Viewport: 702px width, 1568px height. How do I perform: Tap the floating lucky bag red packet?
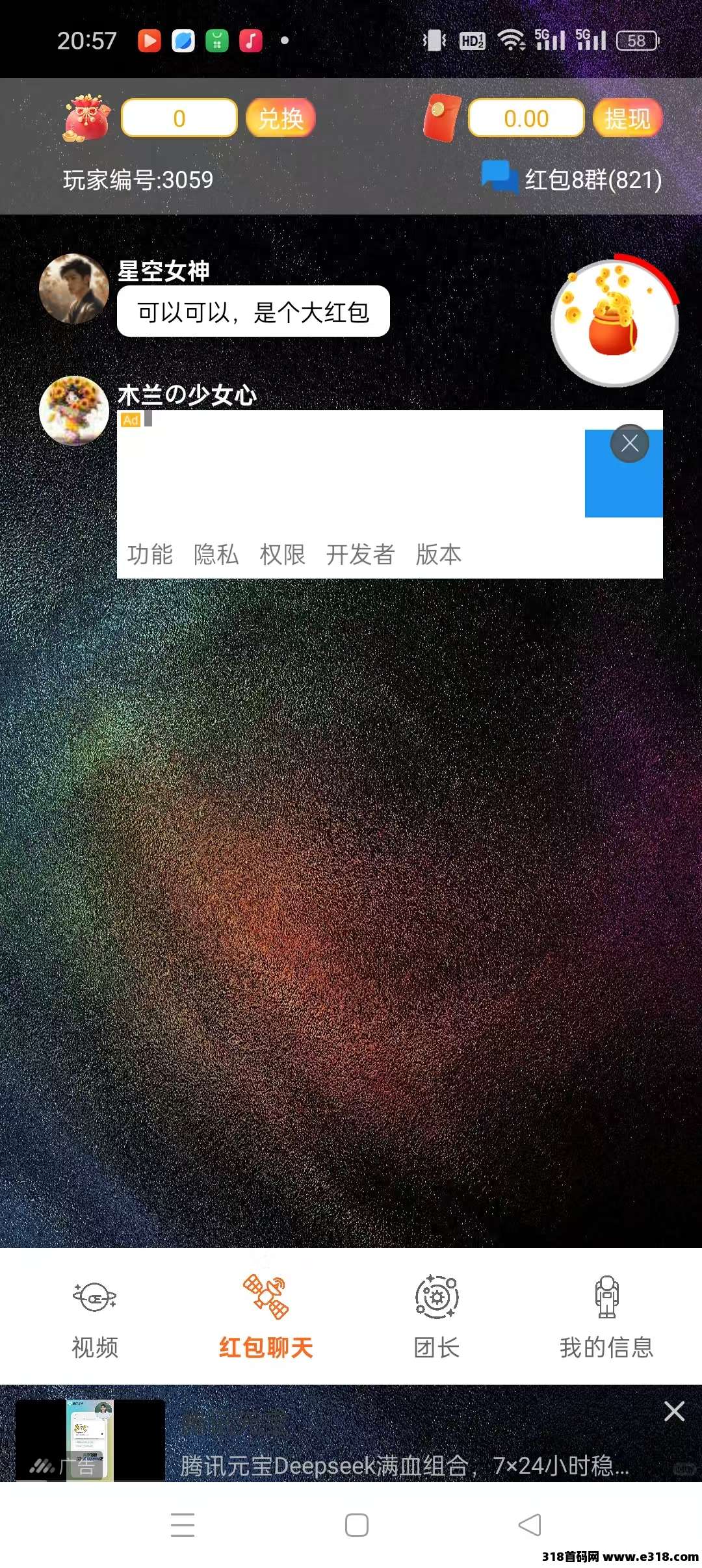click(x=614, y=322)
